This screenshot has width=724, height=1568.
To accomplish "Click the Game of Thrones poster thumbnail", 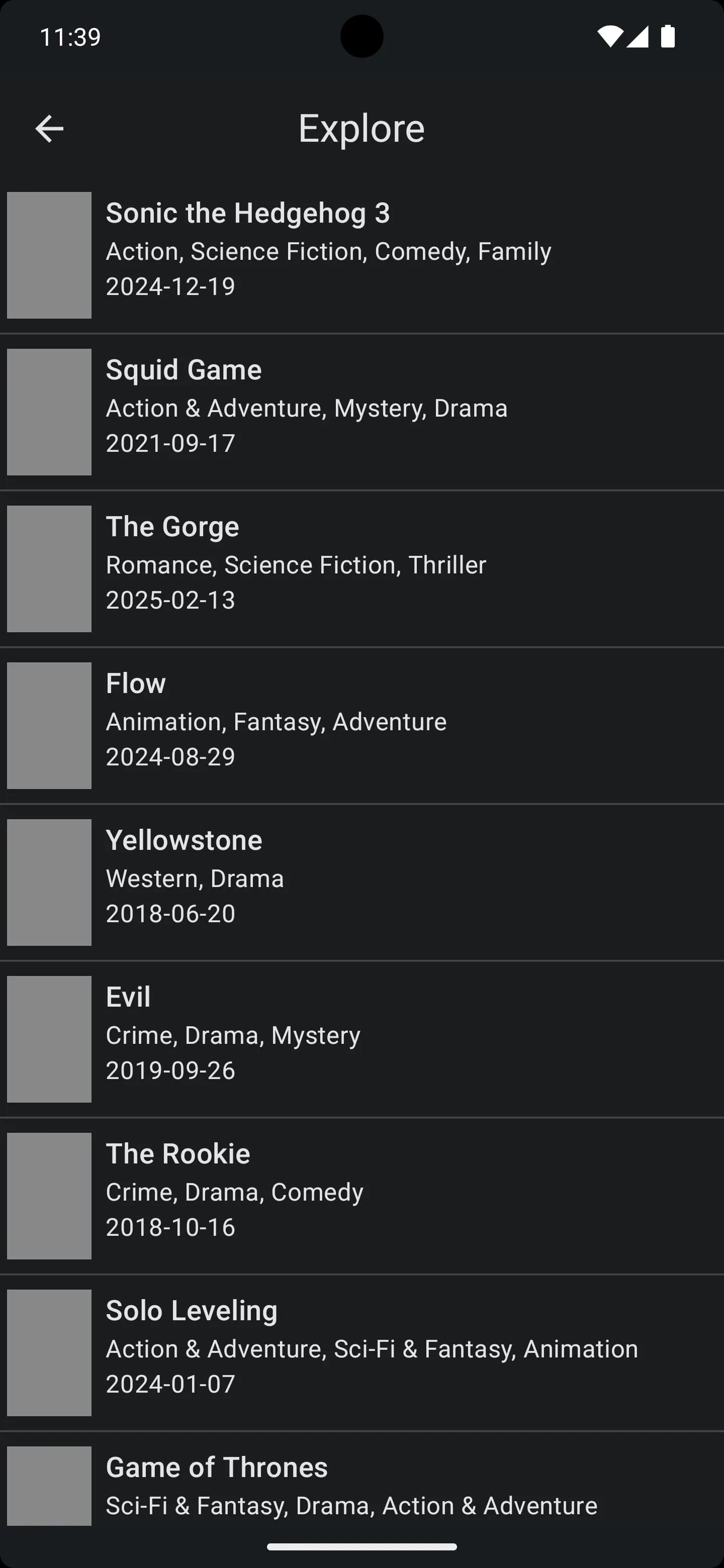I will pyautogui.click(x=49, y=1485).
